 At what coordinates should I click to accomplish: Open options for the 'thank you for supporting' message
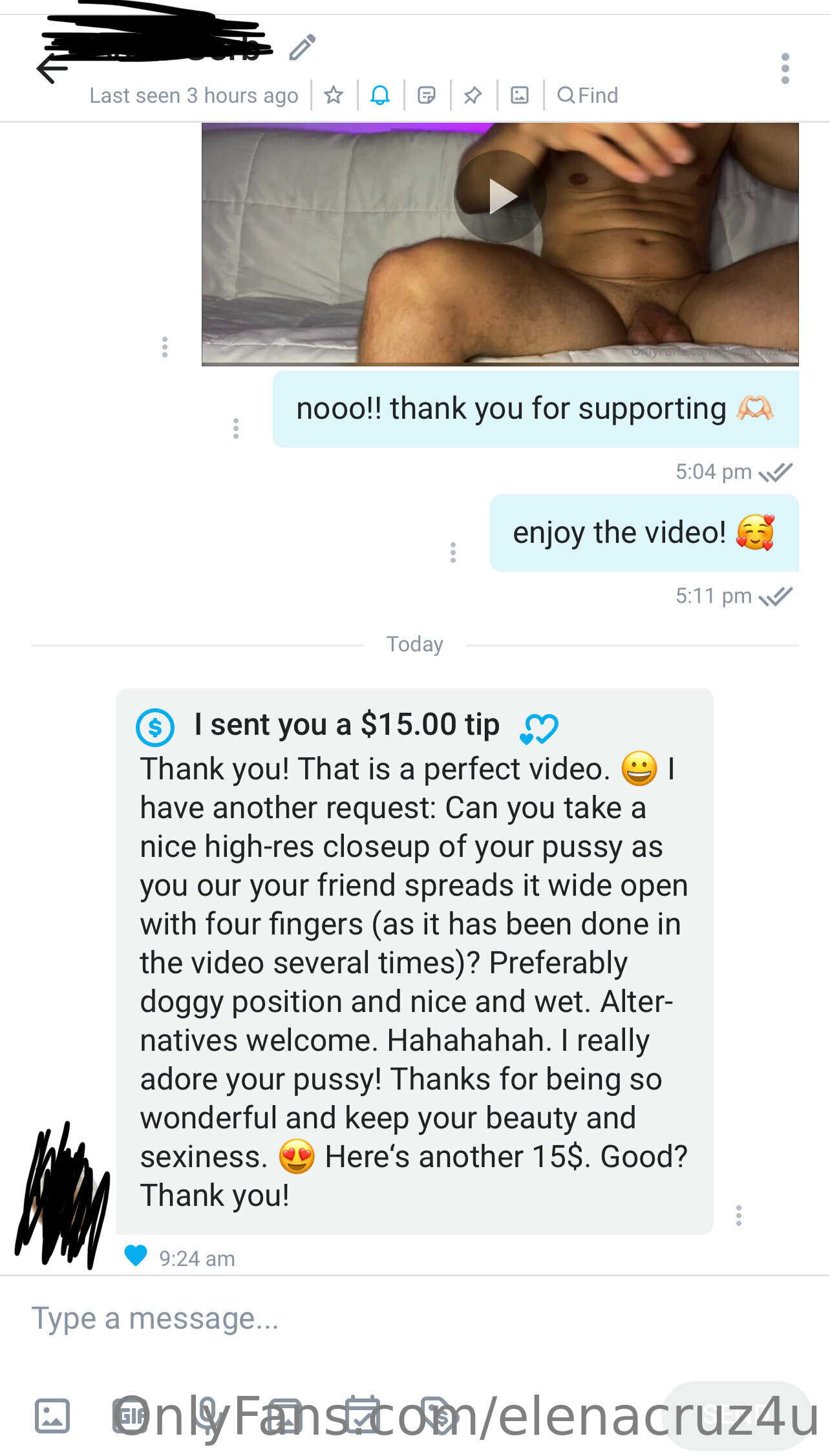236,428
